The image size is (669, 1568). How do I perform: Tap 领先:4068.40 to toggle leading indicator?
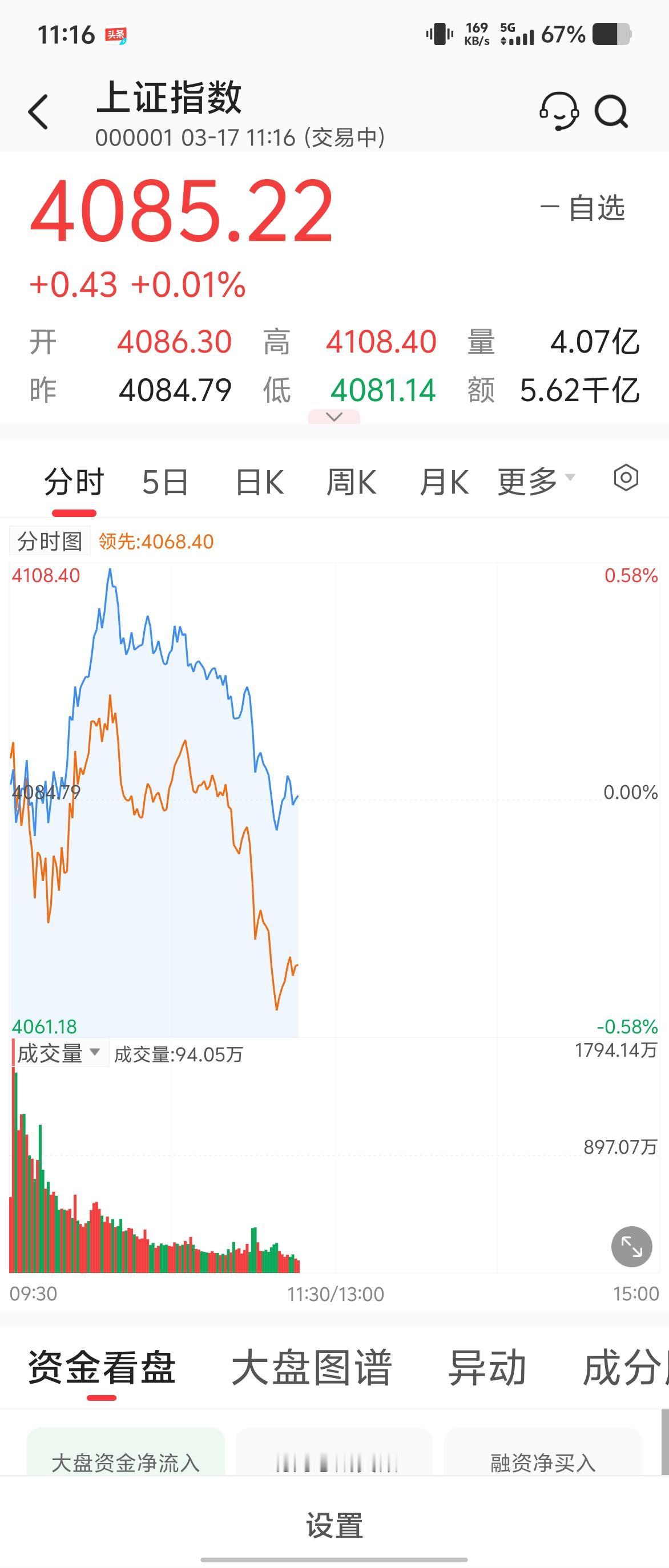155,540
